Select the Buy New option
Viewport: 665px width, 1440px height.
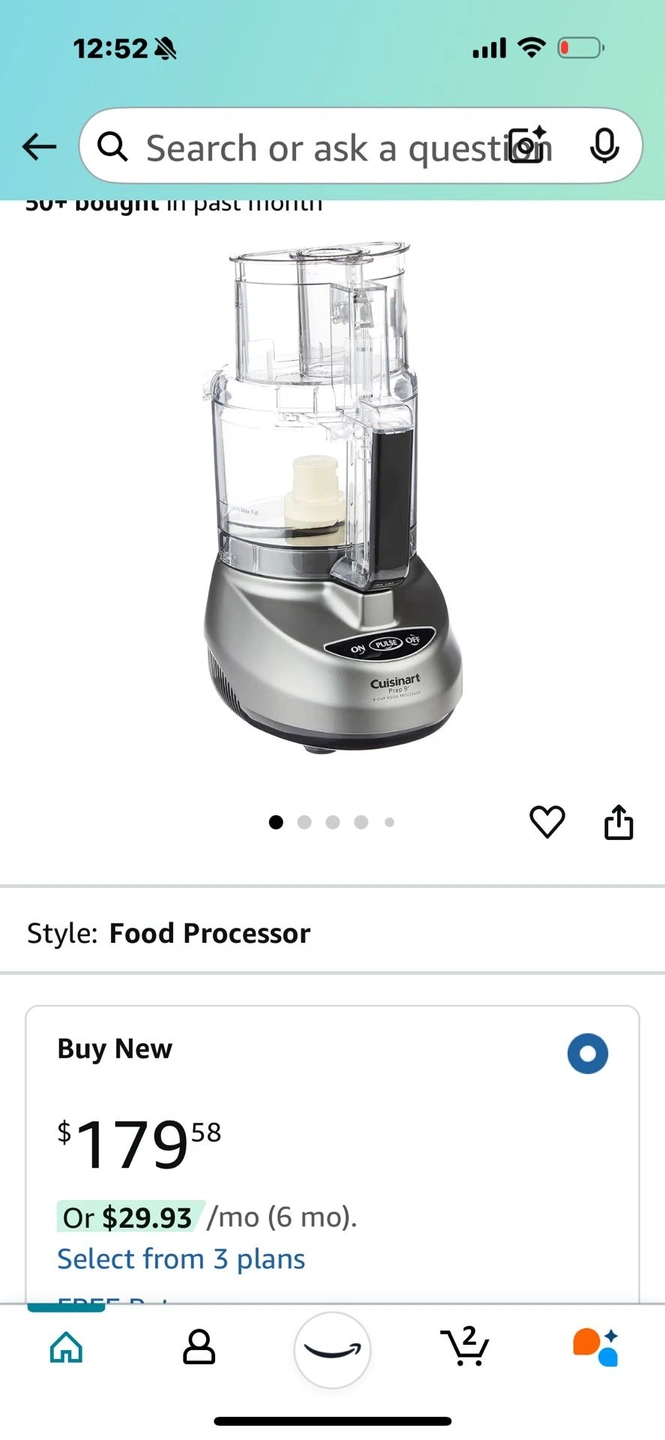(587, 1054)
